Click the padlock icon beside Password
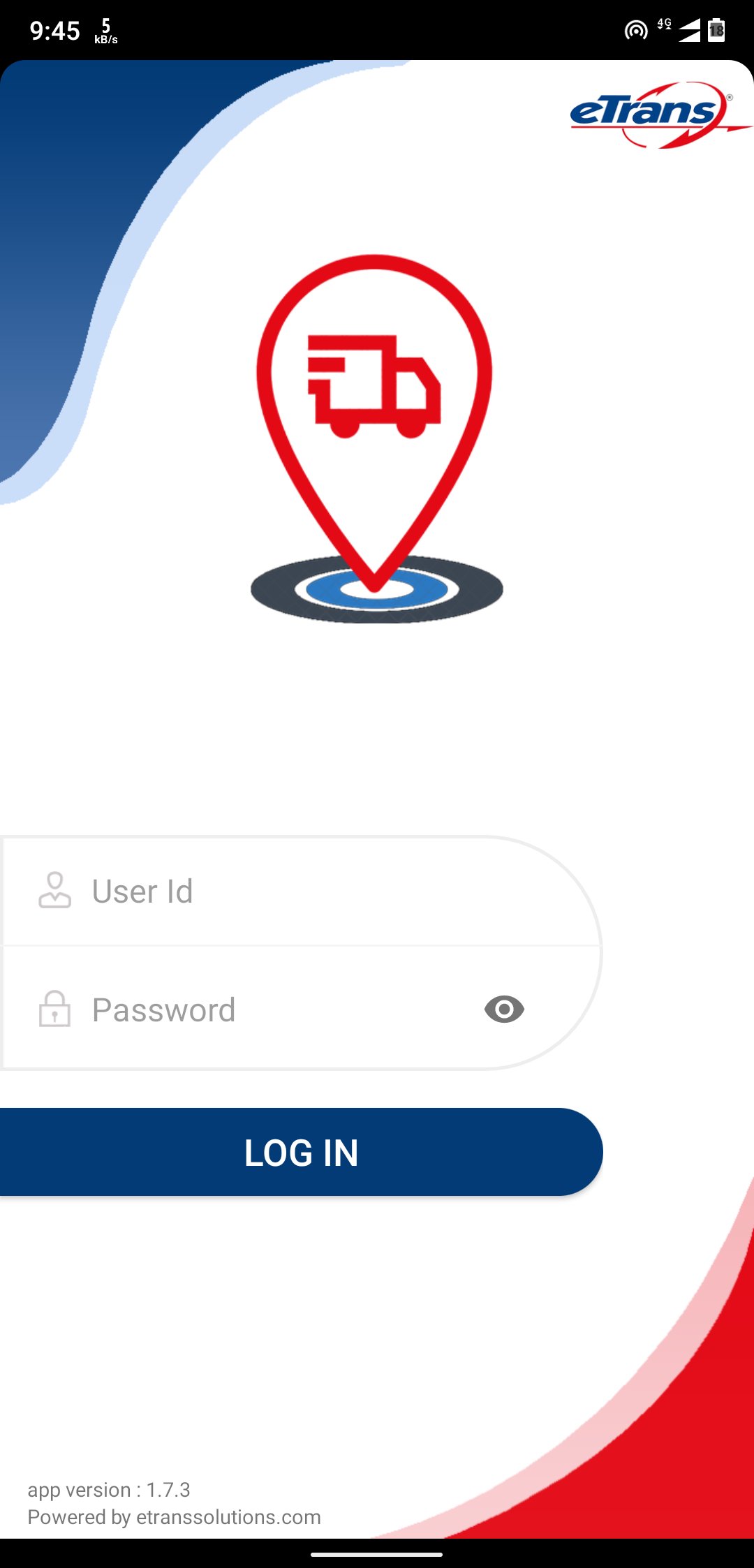Image resolution: width=754 pixels, height=1568 pixels. pyautogui.click(x=54, y=1009)
